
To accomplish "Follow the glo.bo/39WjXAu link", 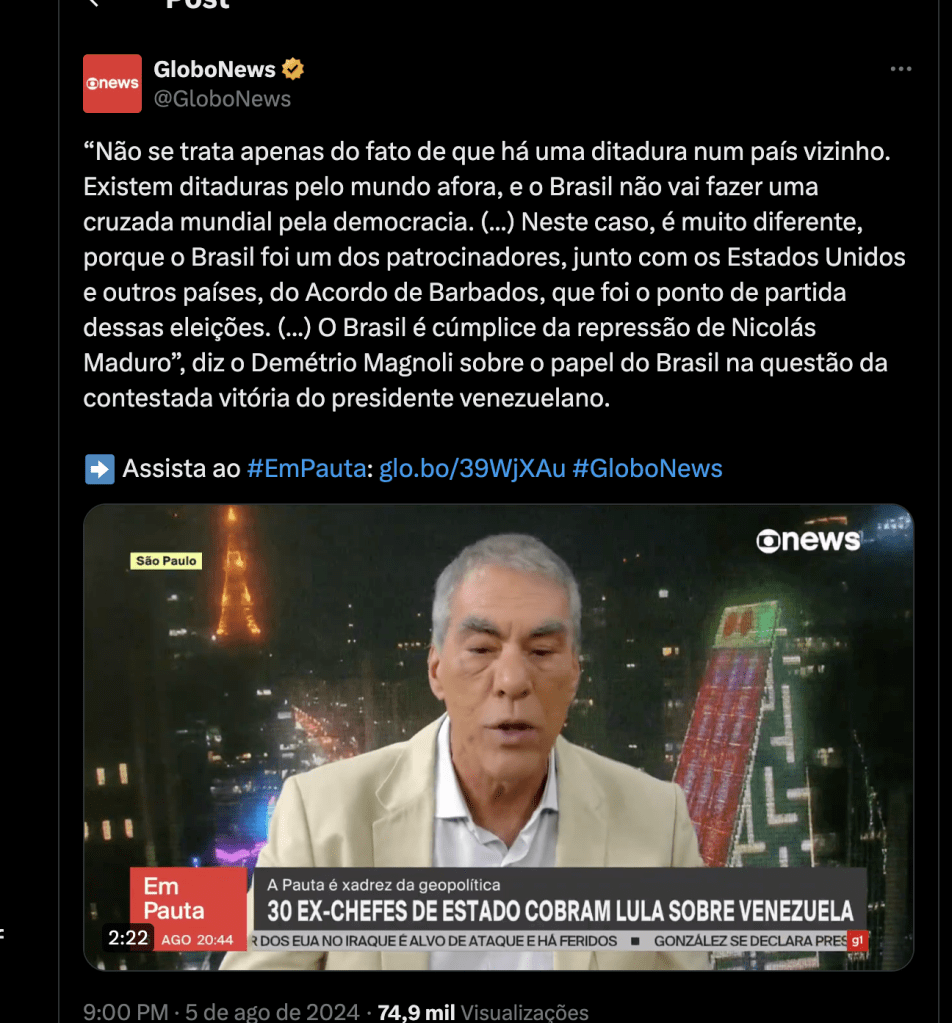I will click(470, 468).
